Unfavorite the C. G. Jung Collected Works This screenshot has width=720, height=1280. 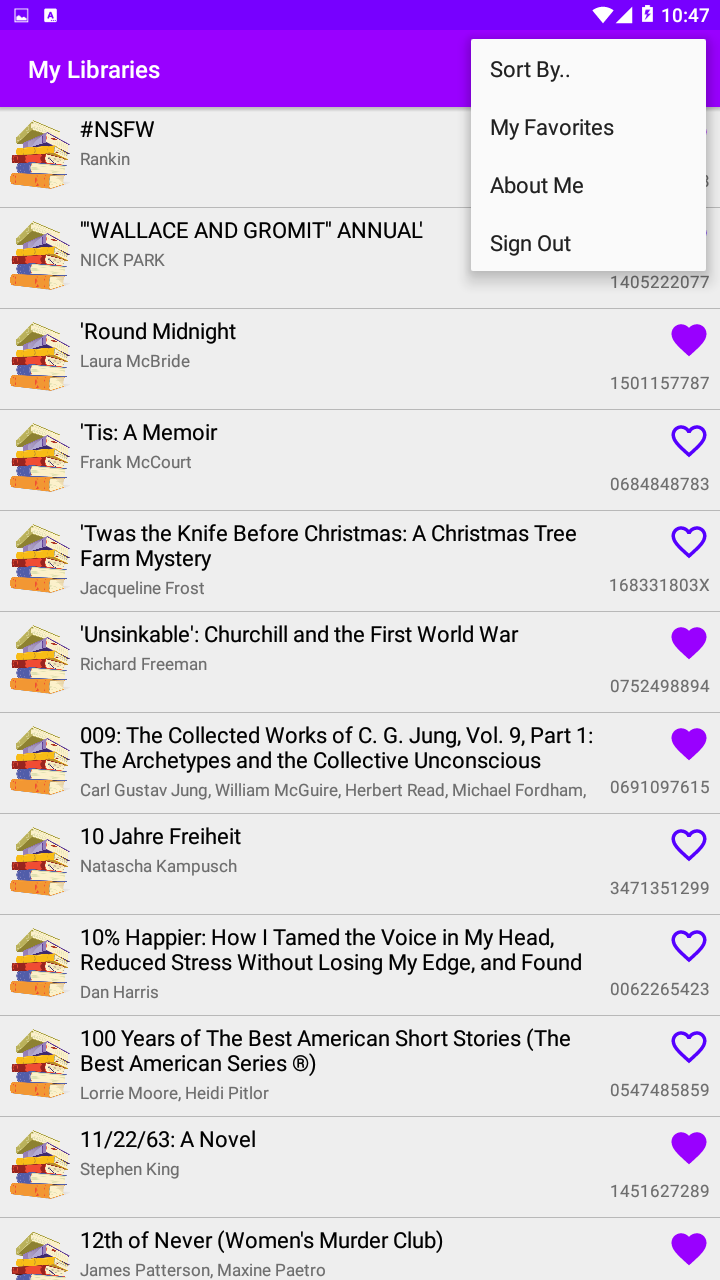coord(688,744)
